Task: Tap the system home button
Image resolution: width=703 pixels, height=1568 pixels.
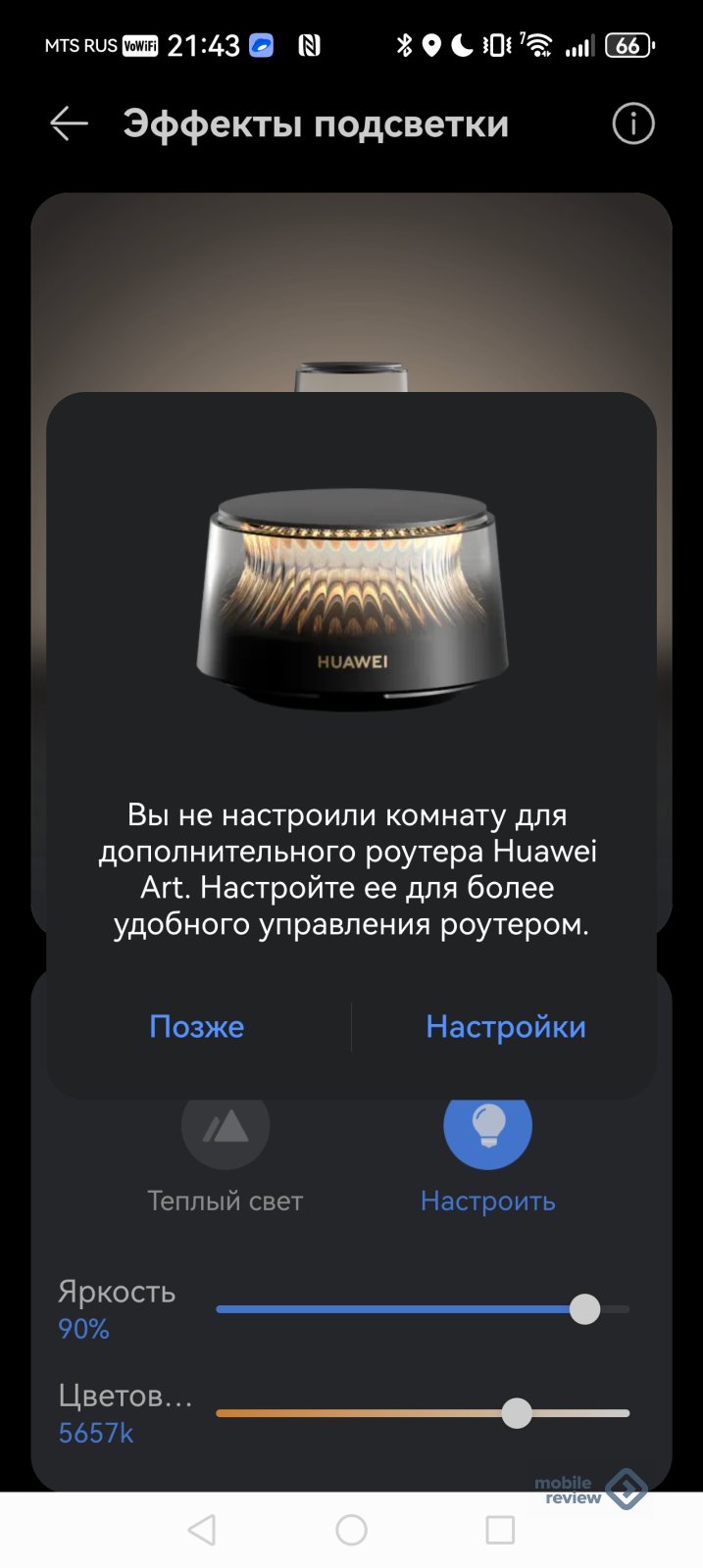Action: coord(351,1530)
